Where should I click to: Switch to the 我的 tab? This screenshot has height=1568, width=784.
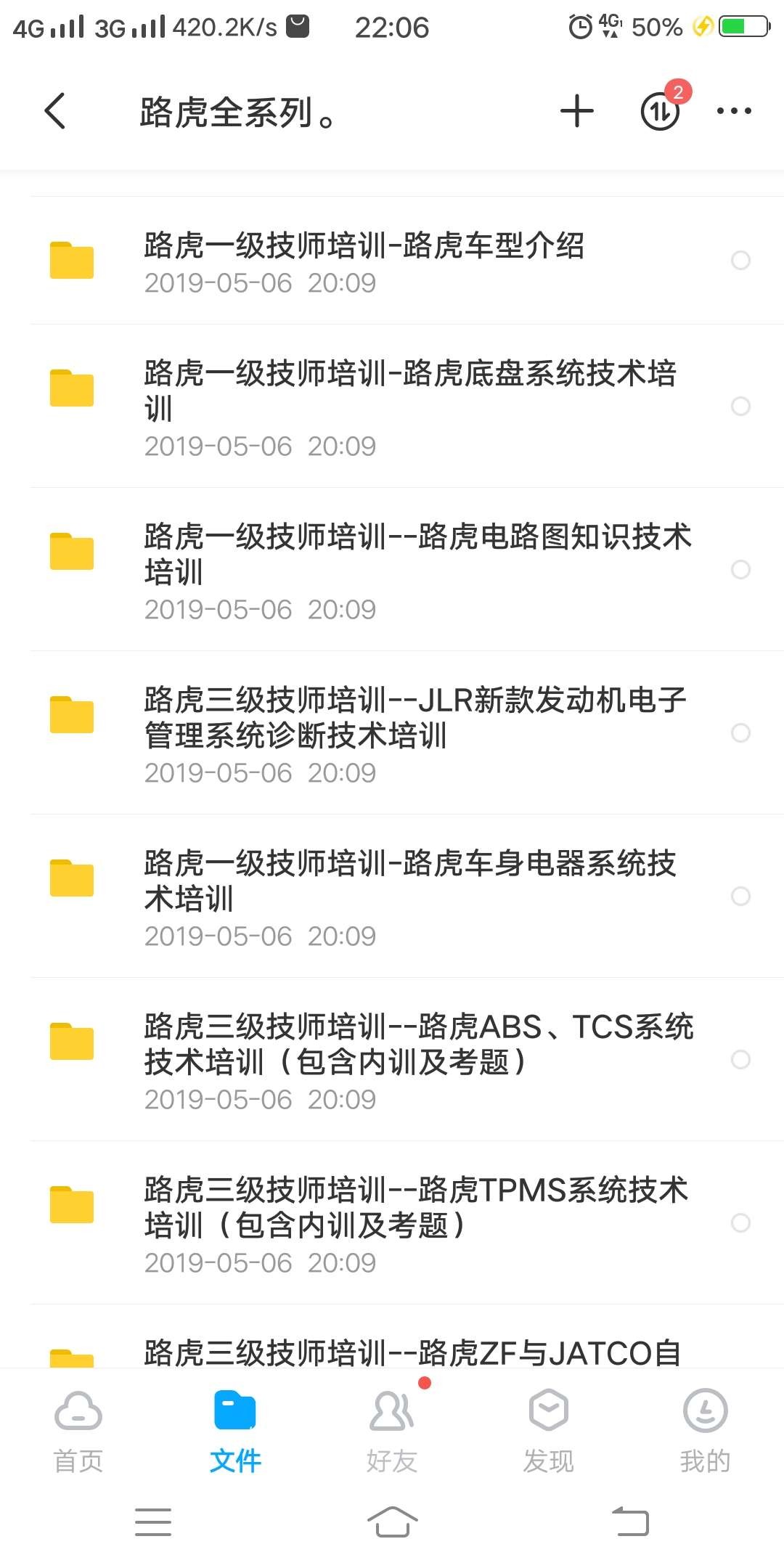click(706, 1432)
